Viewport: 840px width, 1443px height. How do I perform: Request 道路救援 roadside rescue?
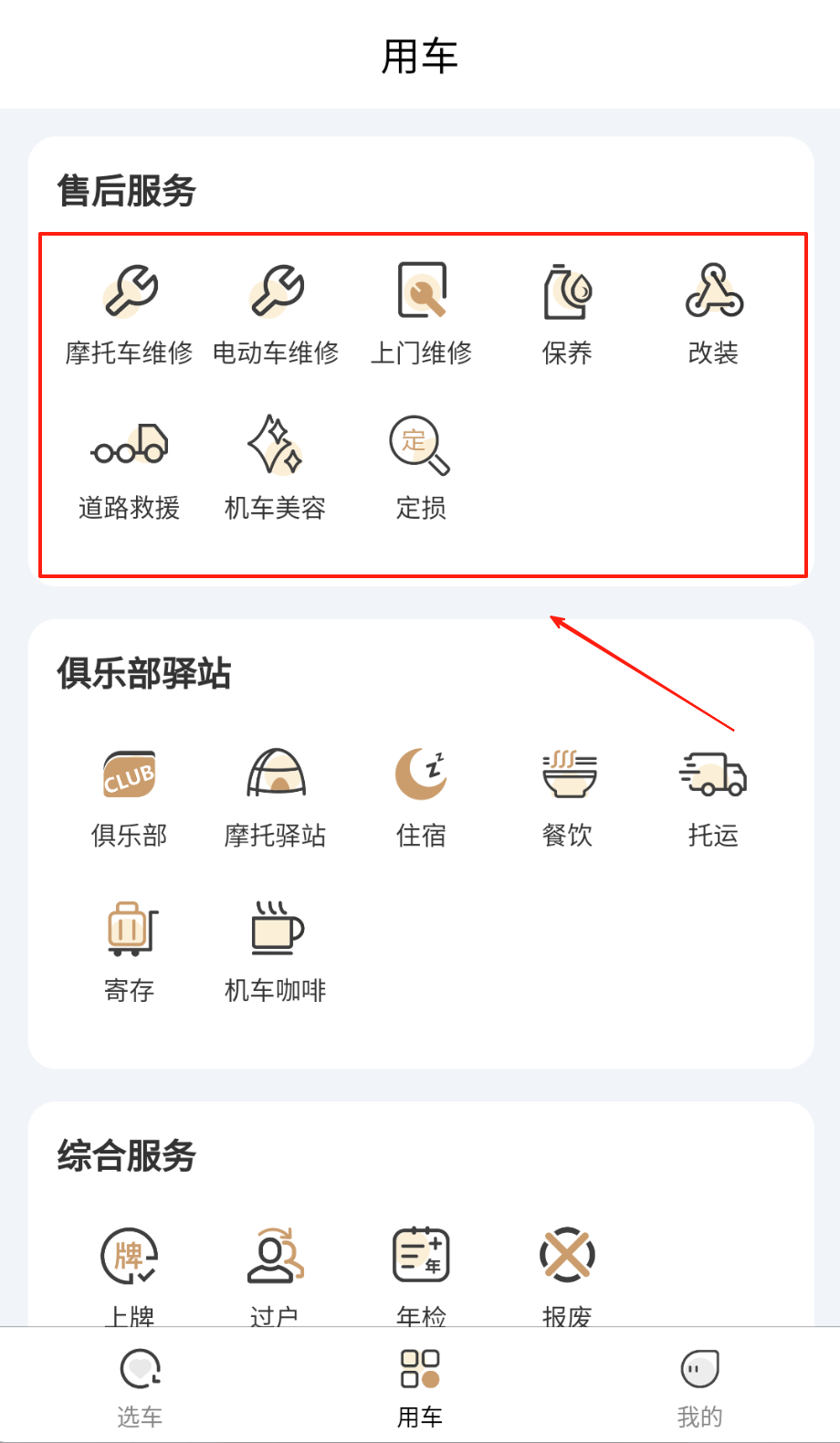[x=130, y=469]
